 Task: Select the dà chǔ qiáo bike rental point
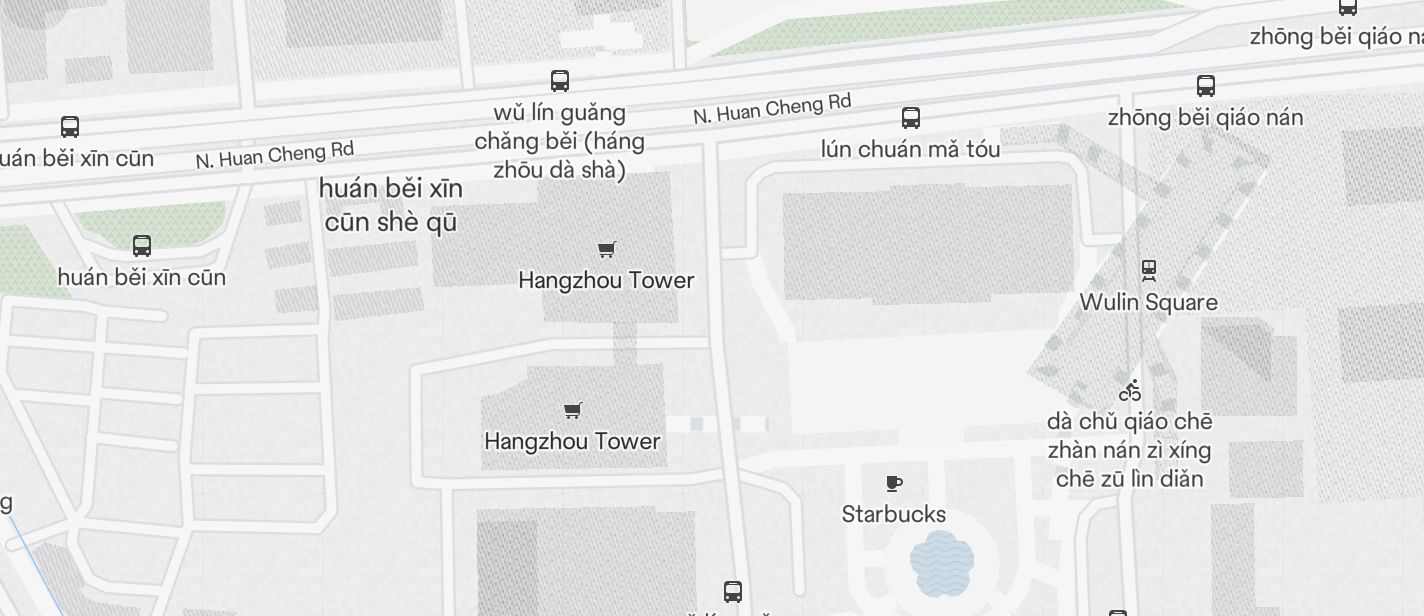pos(1130,391)
